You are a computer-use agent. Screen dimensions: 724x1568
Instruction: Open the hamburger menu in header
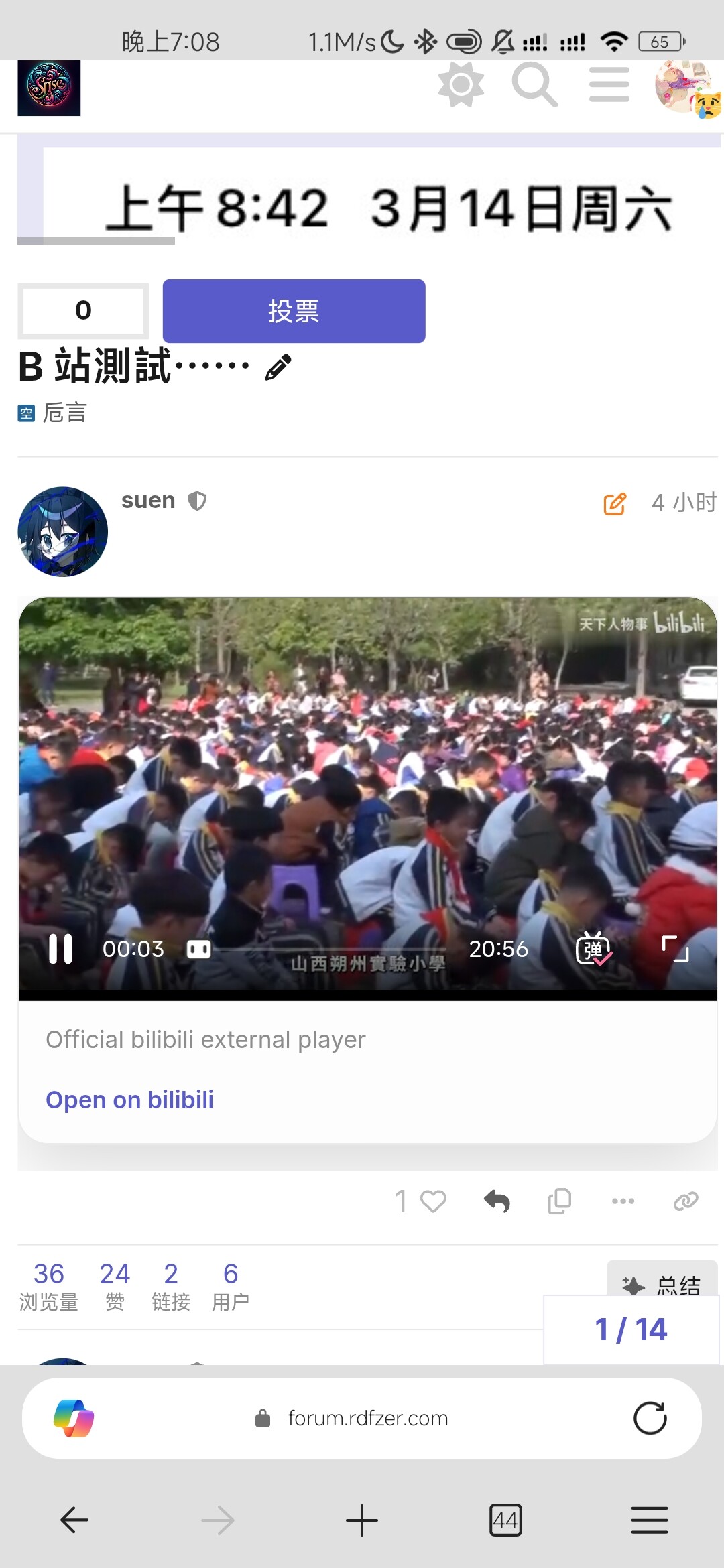pyautogui.click(x=609, y=85)
